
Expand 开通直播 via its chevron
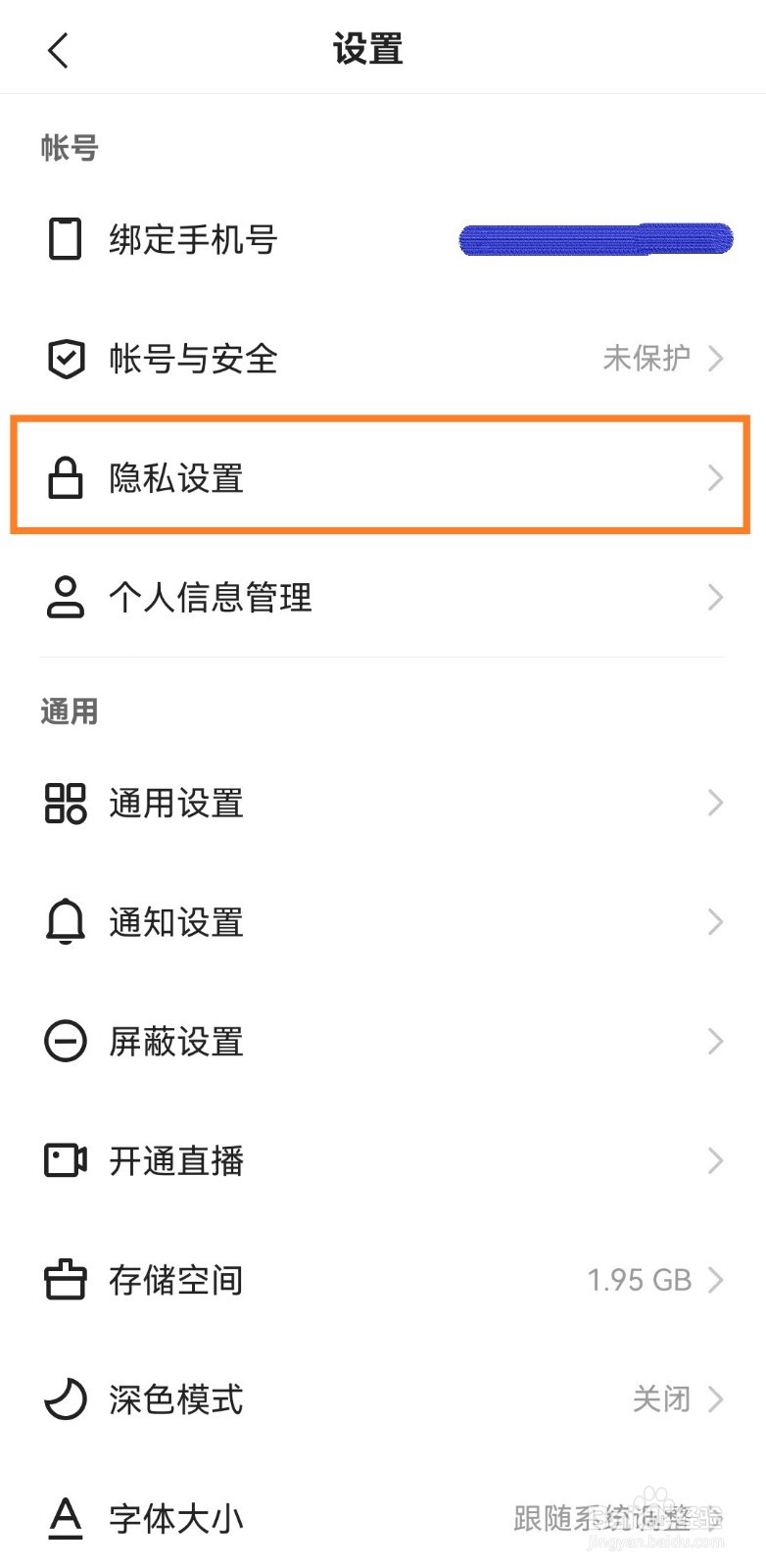pos(714,1161)
